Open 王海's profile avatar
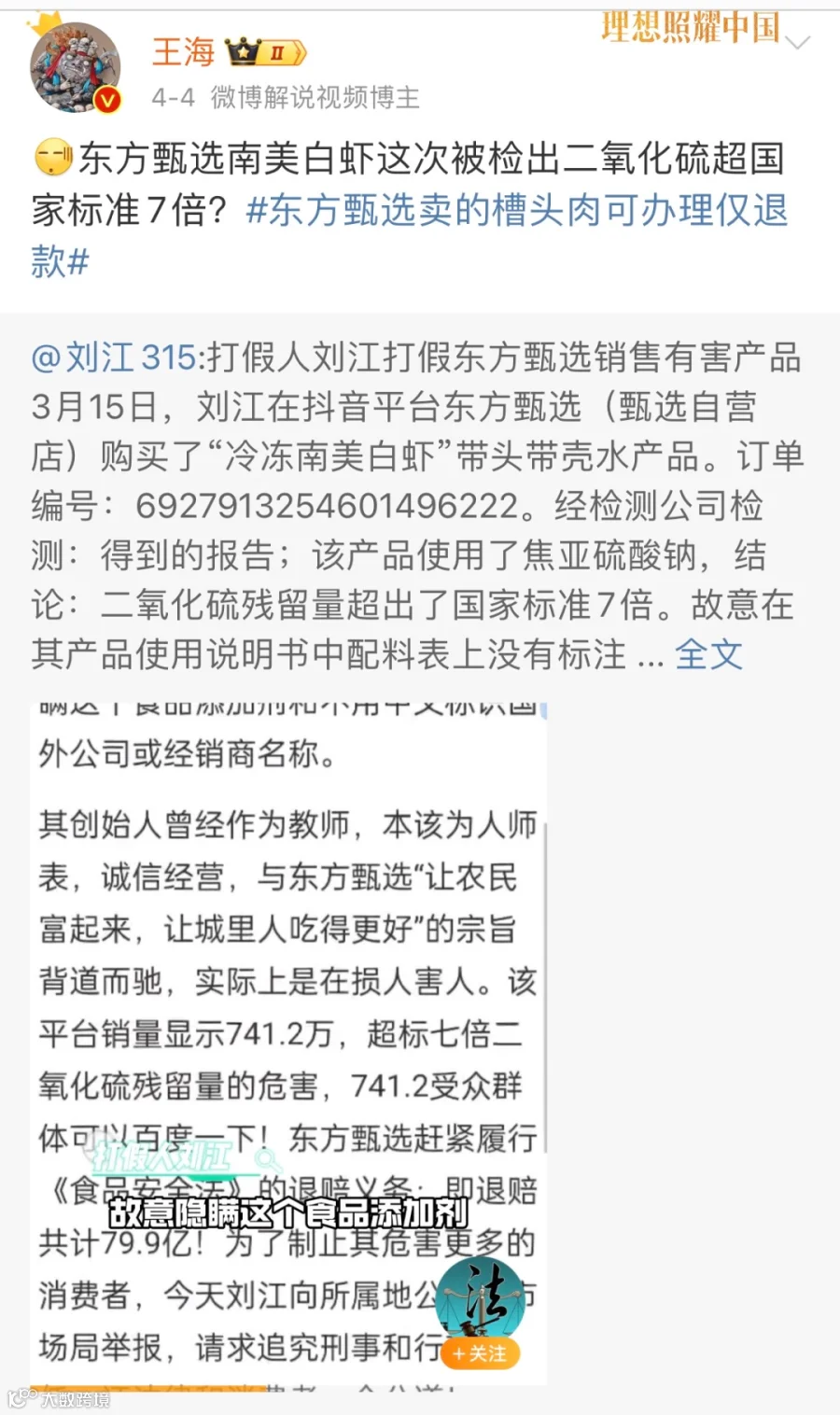This screenshot has height=1415, width=840. point(76,66)
